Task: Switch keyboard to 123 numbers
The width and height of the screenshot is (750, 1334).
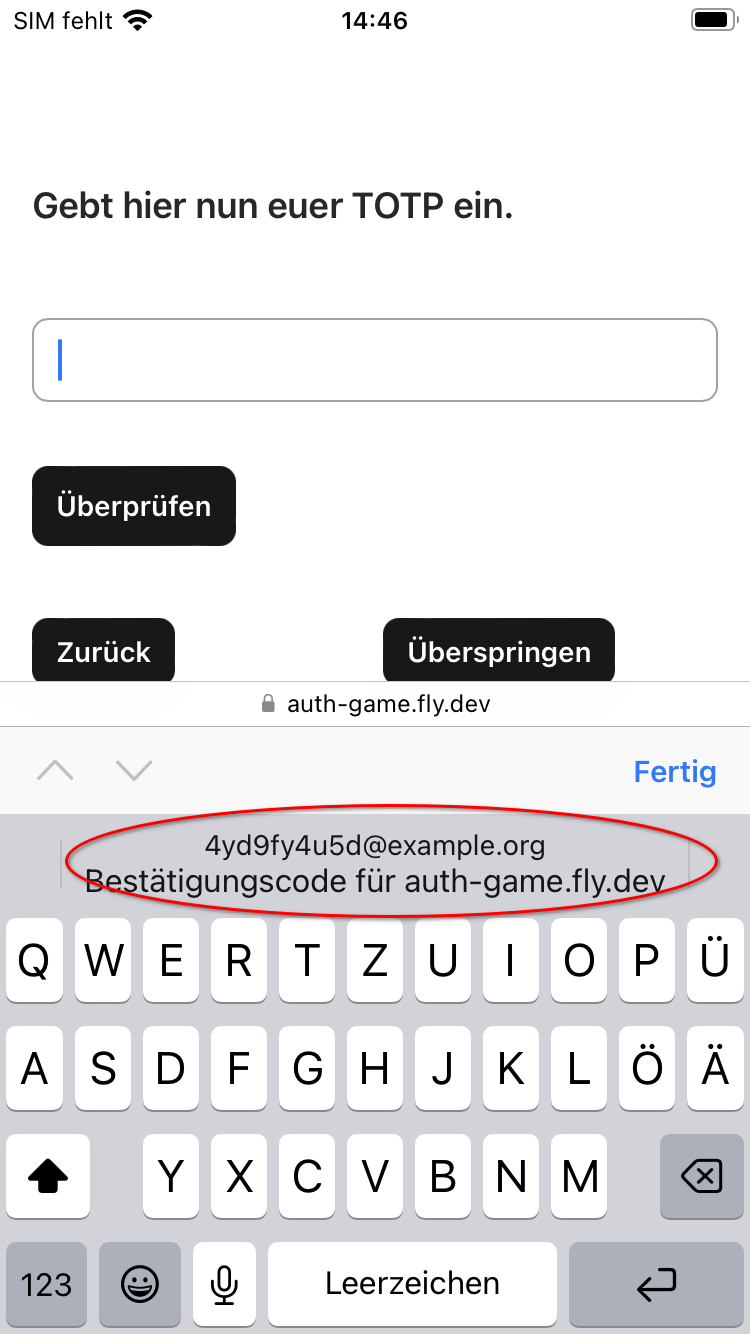Action: (x=46, y=1284)
